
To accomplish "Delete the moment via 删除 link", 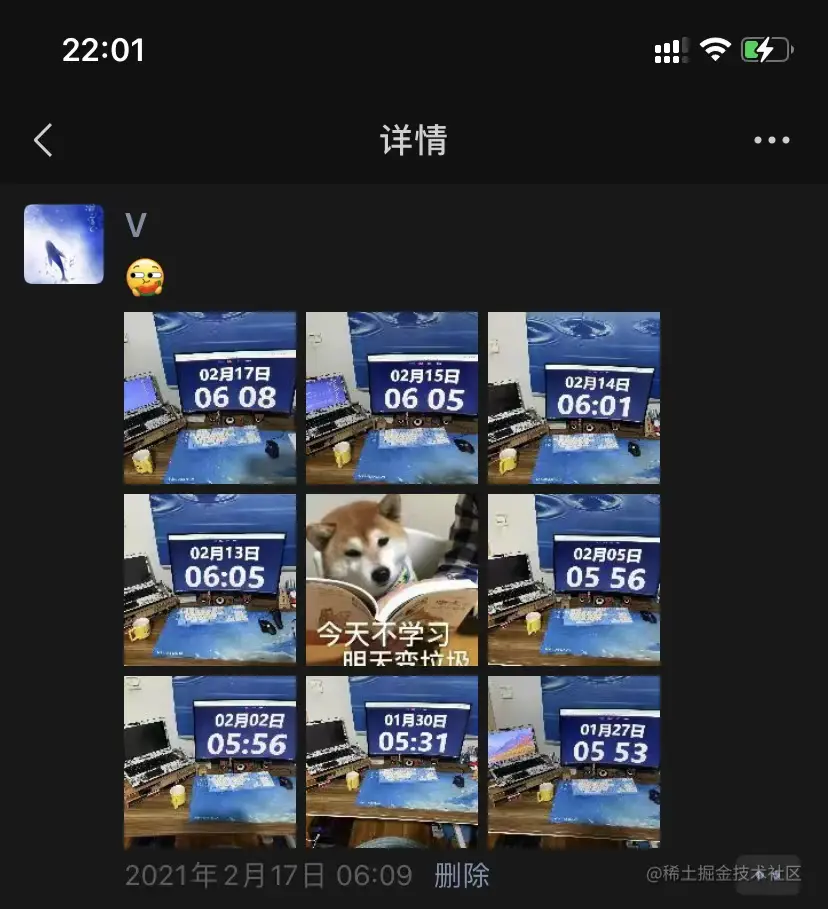I will coord(462,873).
